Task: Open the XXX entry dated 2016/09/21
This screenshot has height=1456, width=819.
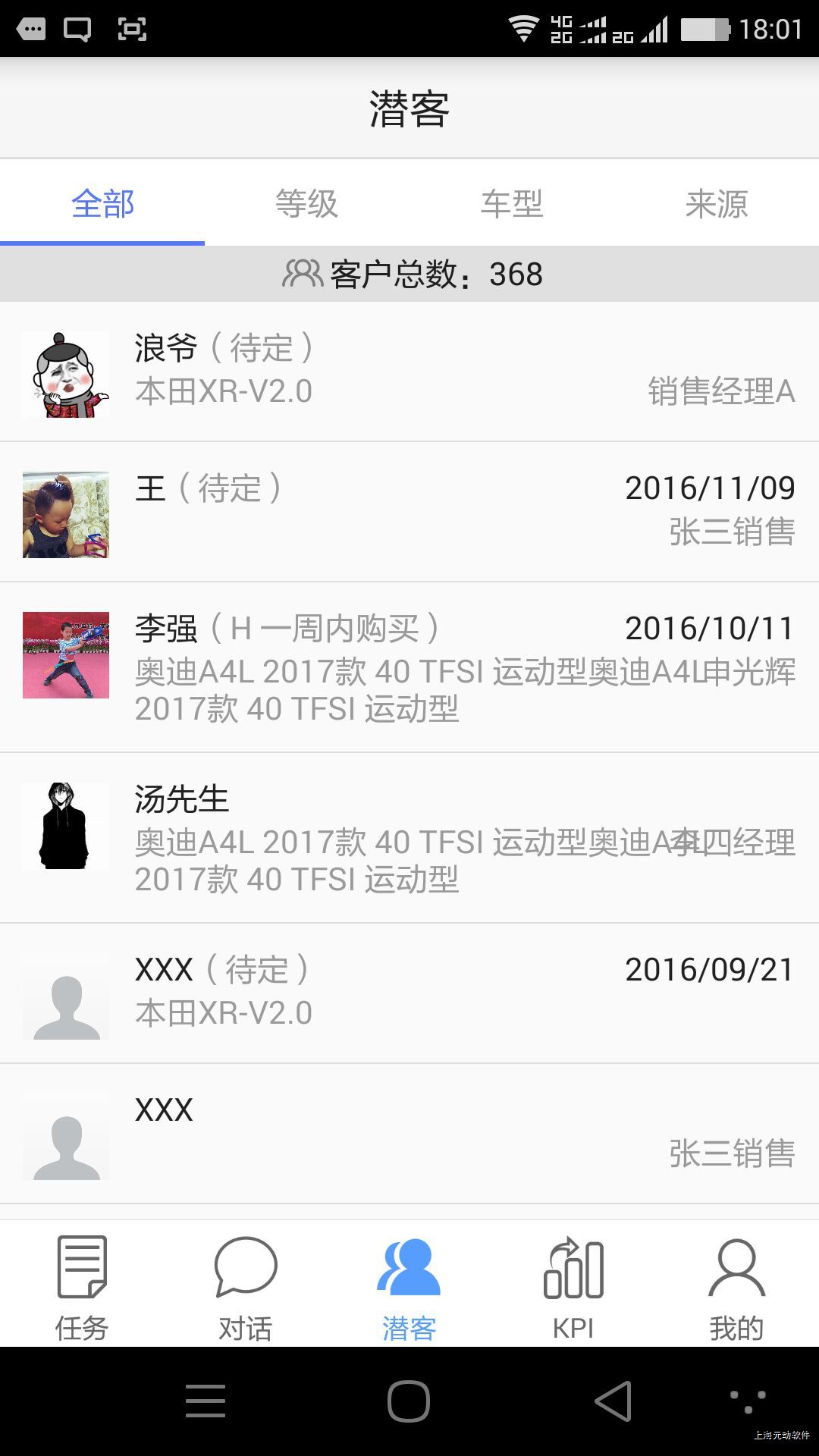Action: coord(409,993)
